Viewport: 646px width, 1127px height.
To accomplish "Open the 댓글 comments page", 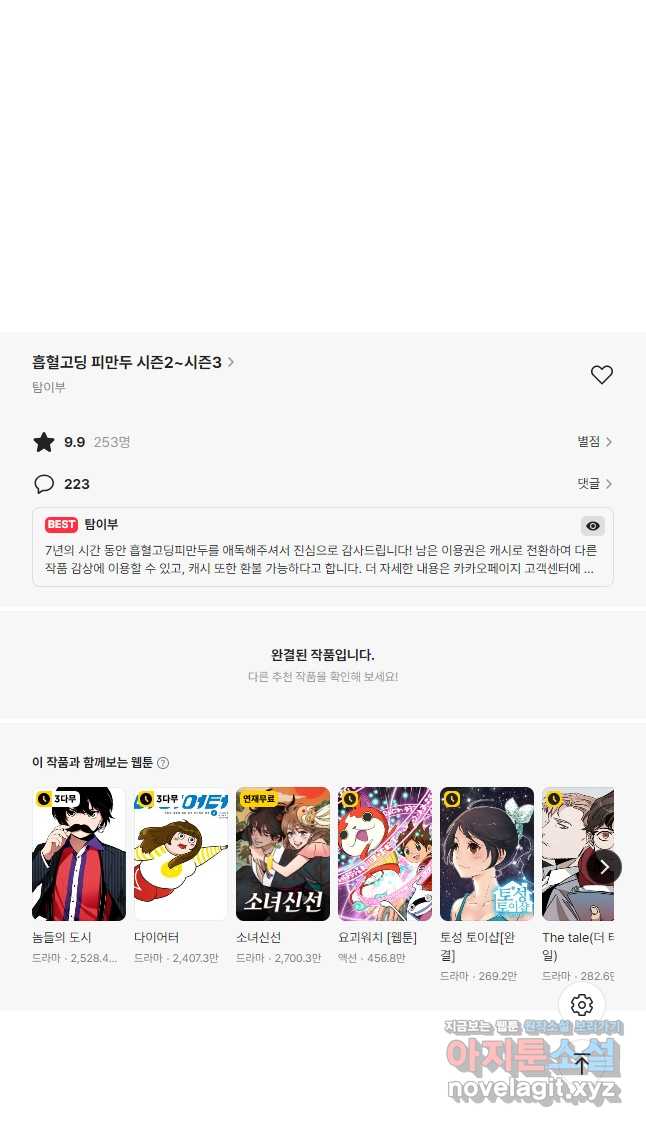I will (x=595, y=484).
